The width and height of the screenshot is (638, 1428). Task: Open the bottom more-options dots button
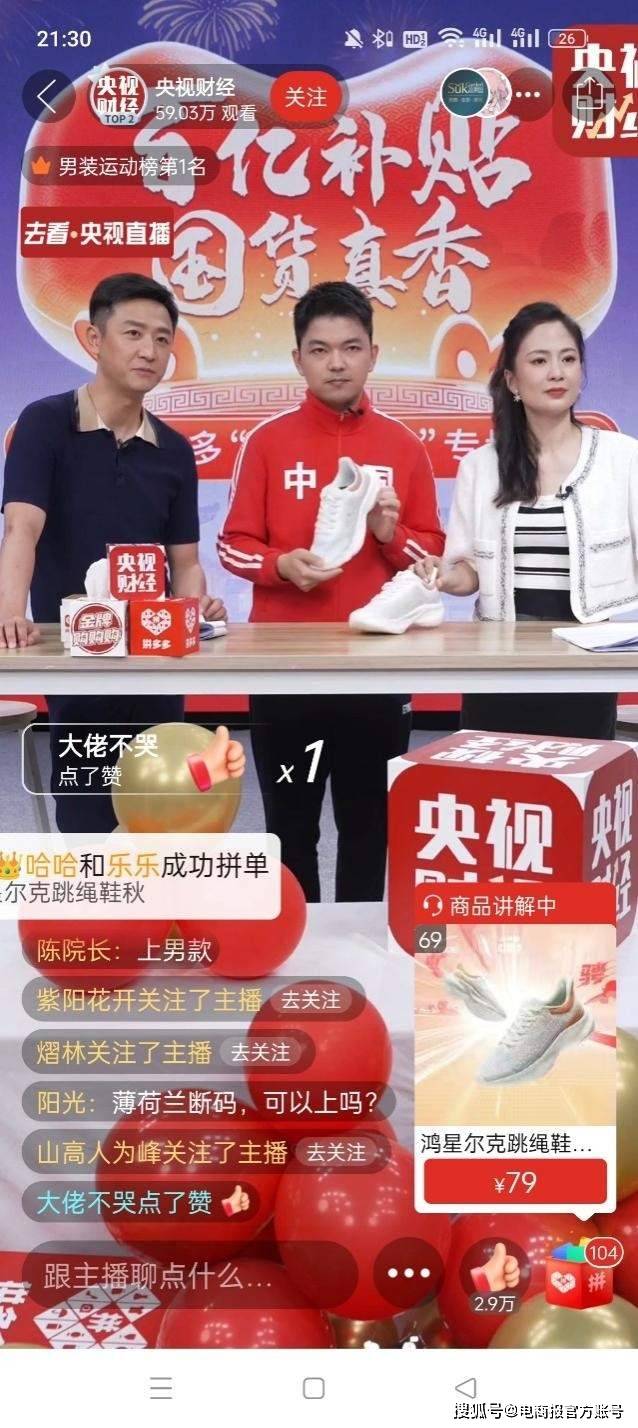pos(407,1275)
